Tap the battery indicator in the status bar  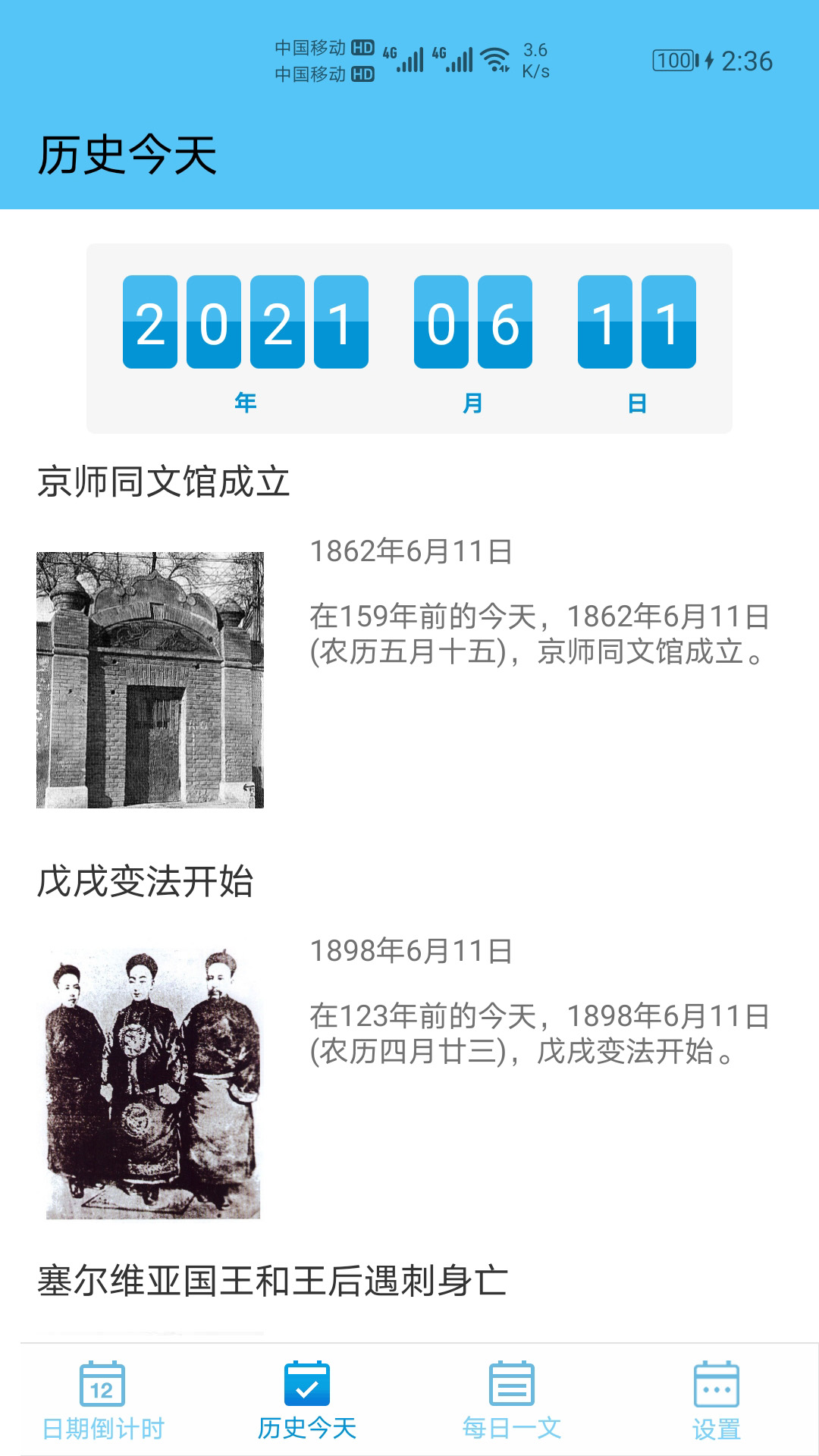(675, 59)
